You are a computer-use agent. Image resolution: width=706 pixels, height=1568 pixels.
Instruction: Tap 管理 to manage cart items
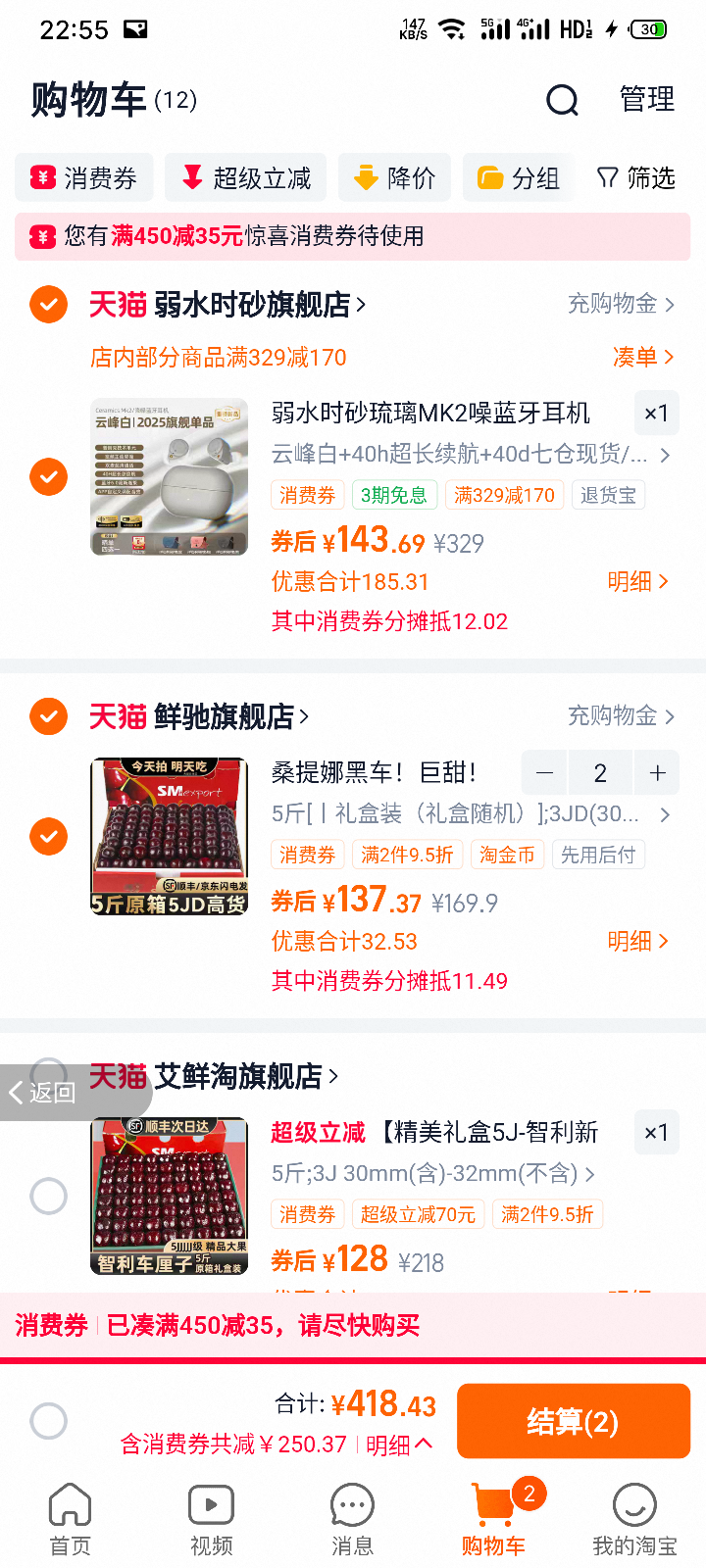647,99
